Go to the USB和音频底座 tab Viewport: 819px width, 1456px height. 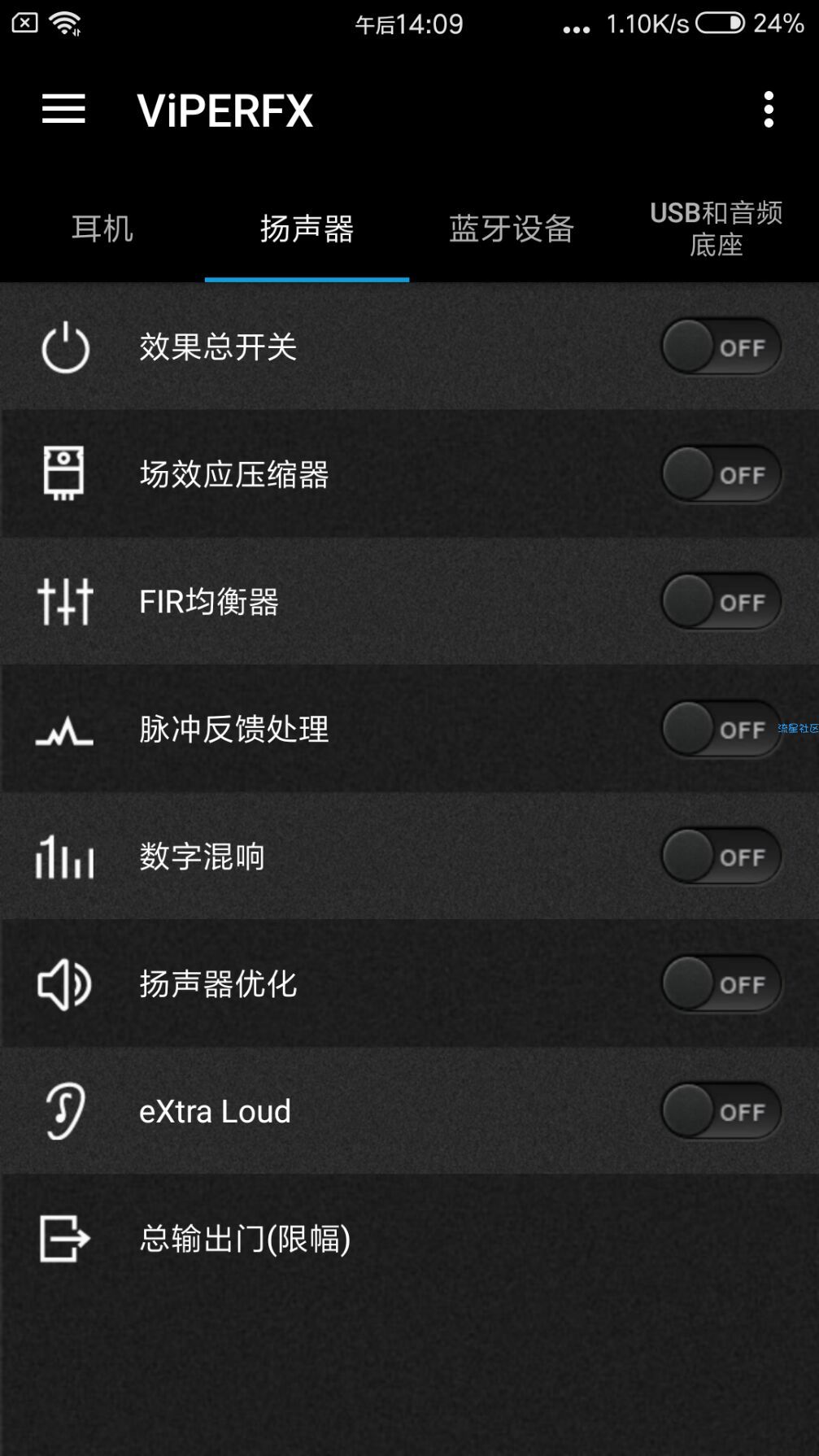coord(717,229)
